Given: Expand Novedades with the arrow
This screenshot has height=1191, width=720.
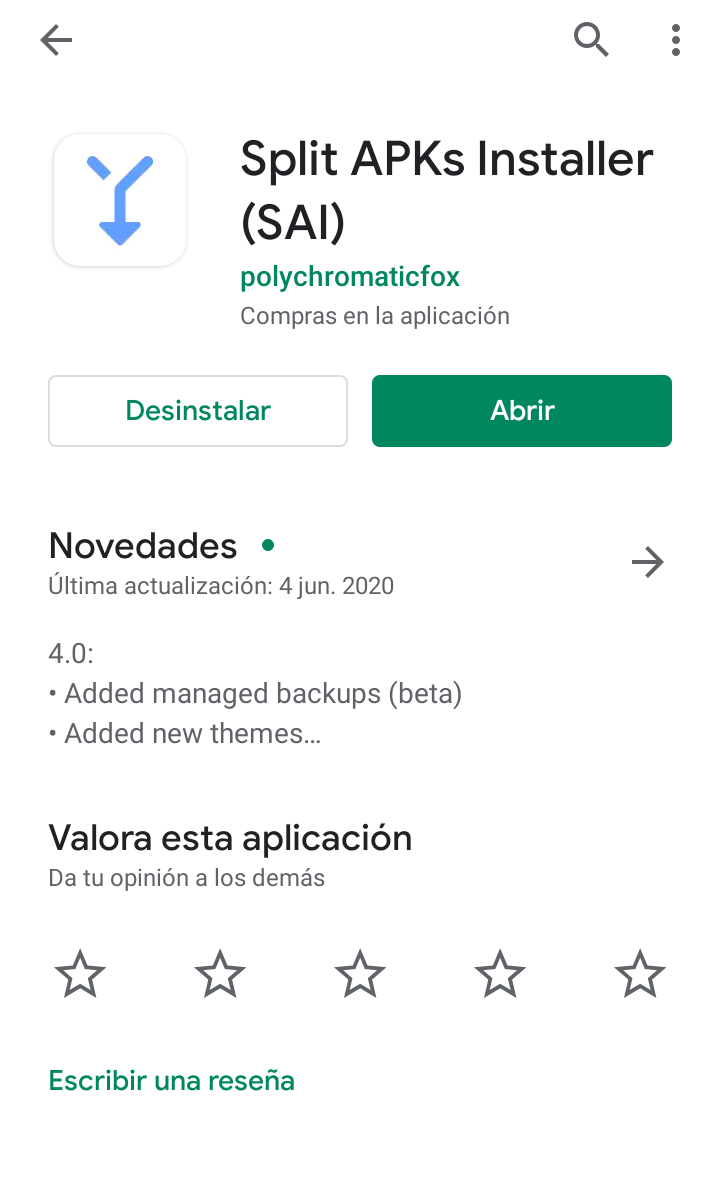Looking at the screenshot, I should (x=648, y=563).
